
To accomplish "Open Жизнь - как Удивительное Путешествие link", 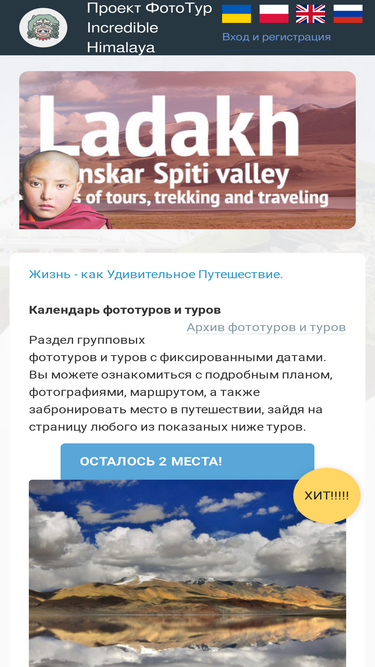I will pos(156,274).
